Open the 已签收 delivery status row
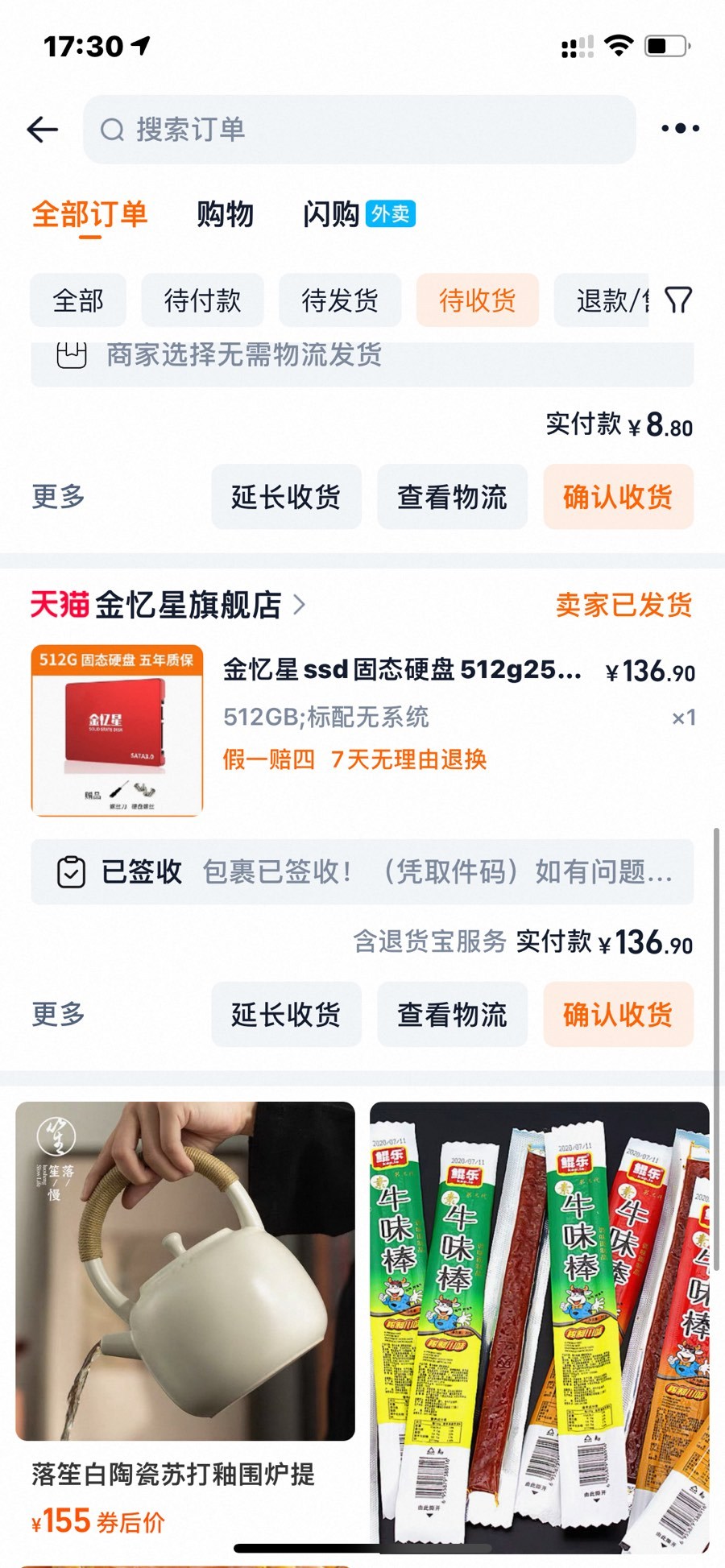 coord(362,871)
